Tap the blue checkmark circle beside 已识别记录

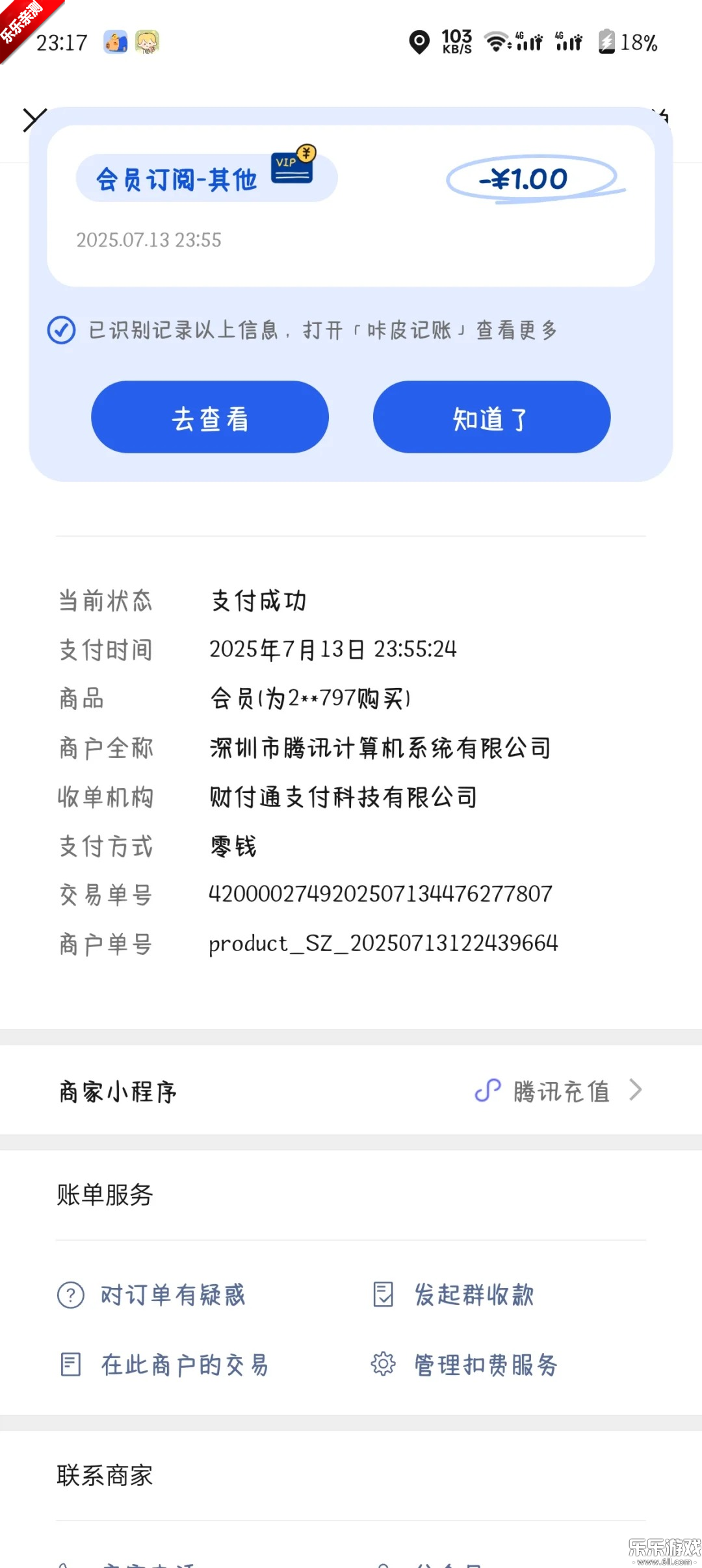tap(62, 330)
